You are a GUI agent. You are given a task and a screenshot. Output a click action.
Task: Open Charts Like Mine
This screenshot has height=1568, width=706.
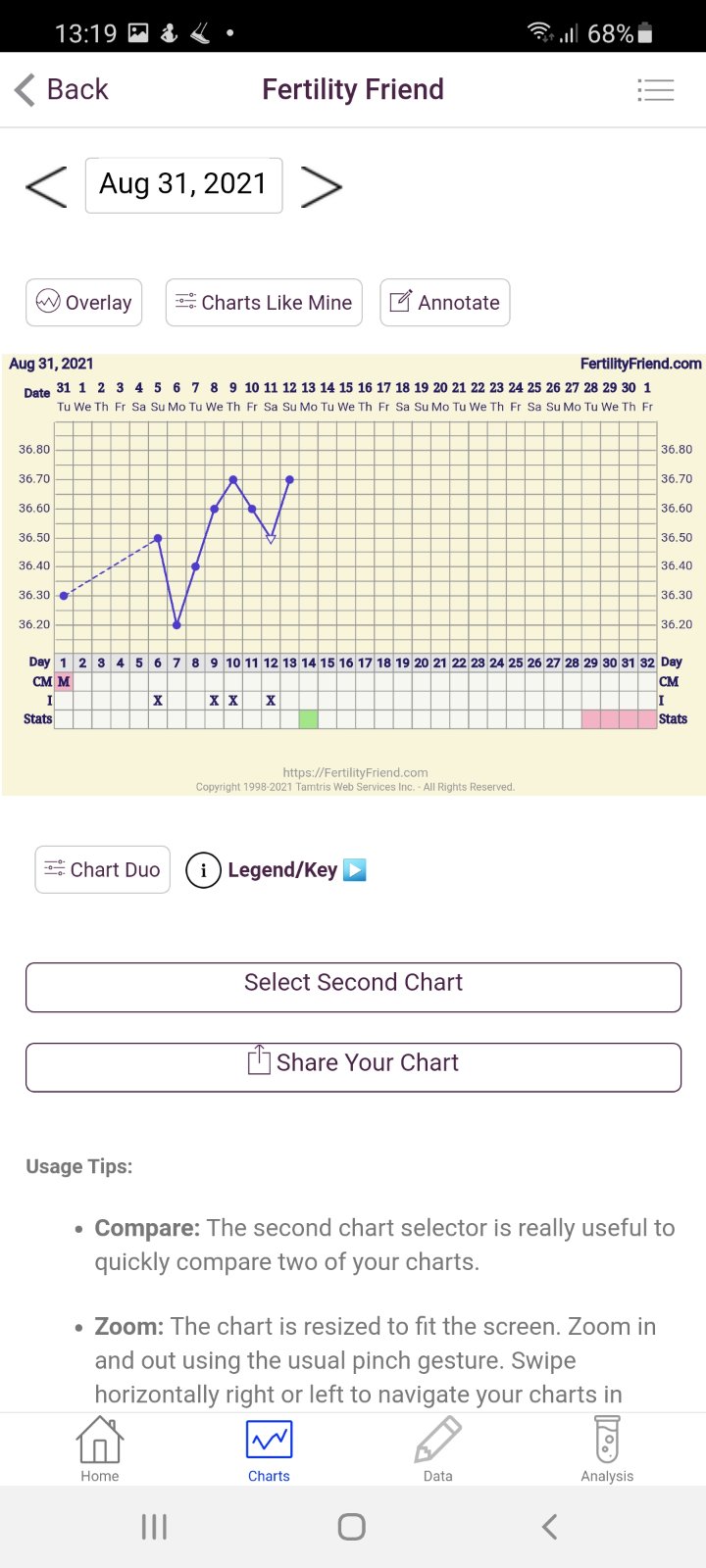coord(264,303)
